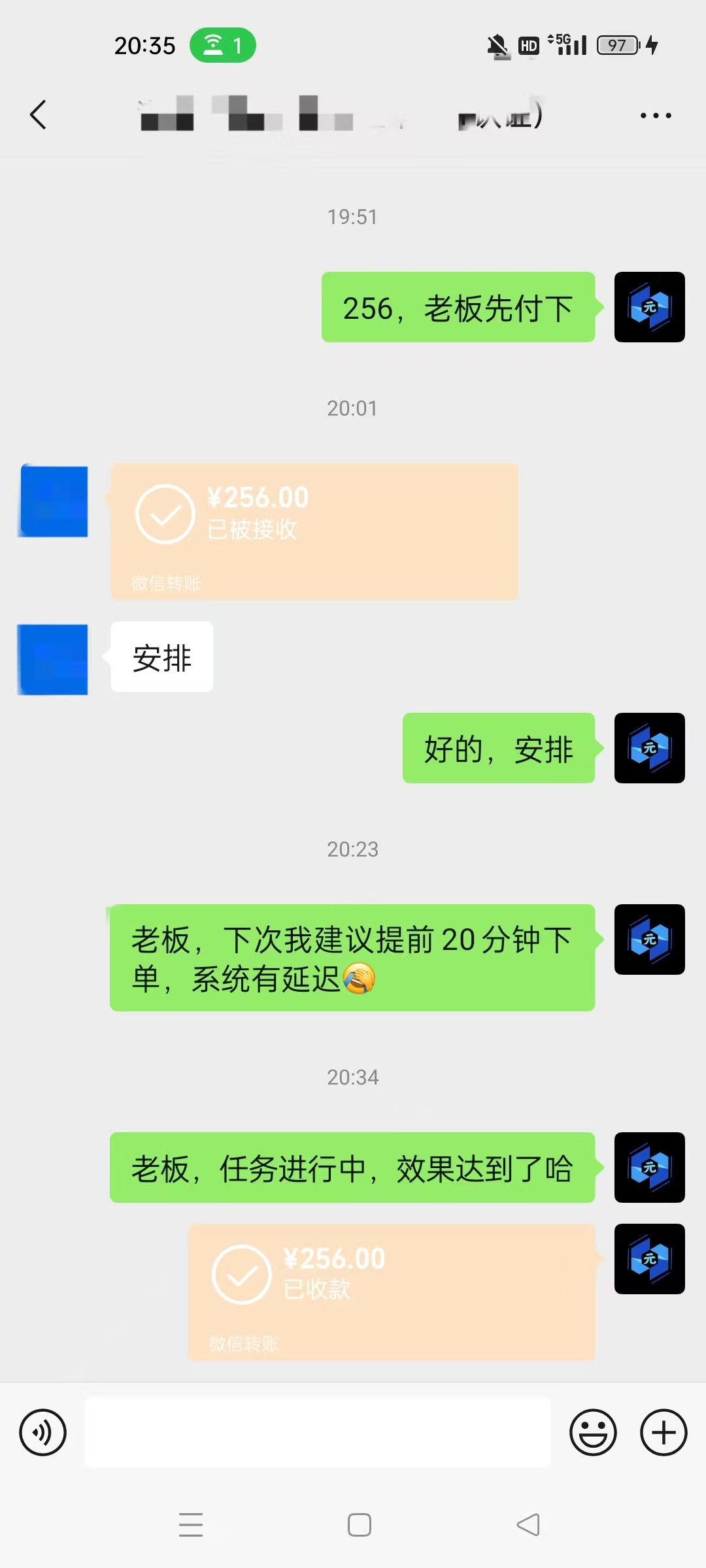Open the received ¥256.00 transfer marked 已被接收

click(314, 531)
